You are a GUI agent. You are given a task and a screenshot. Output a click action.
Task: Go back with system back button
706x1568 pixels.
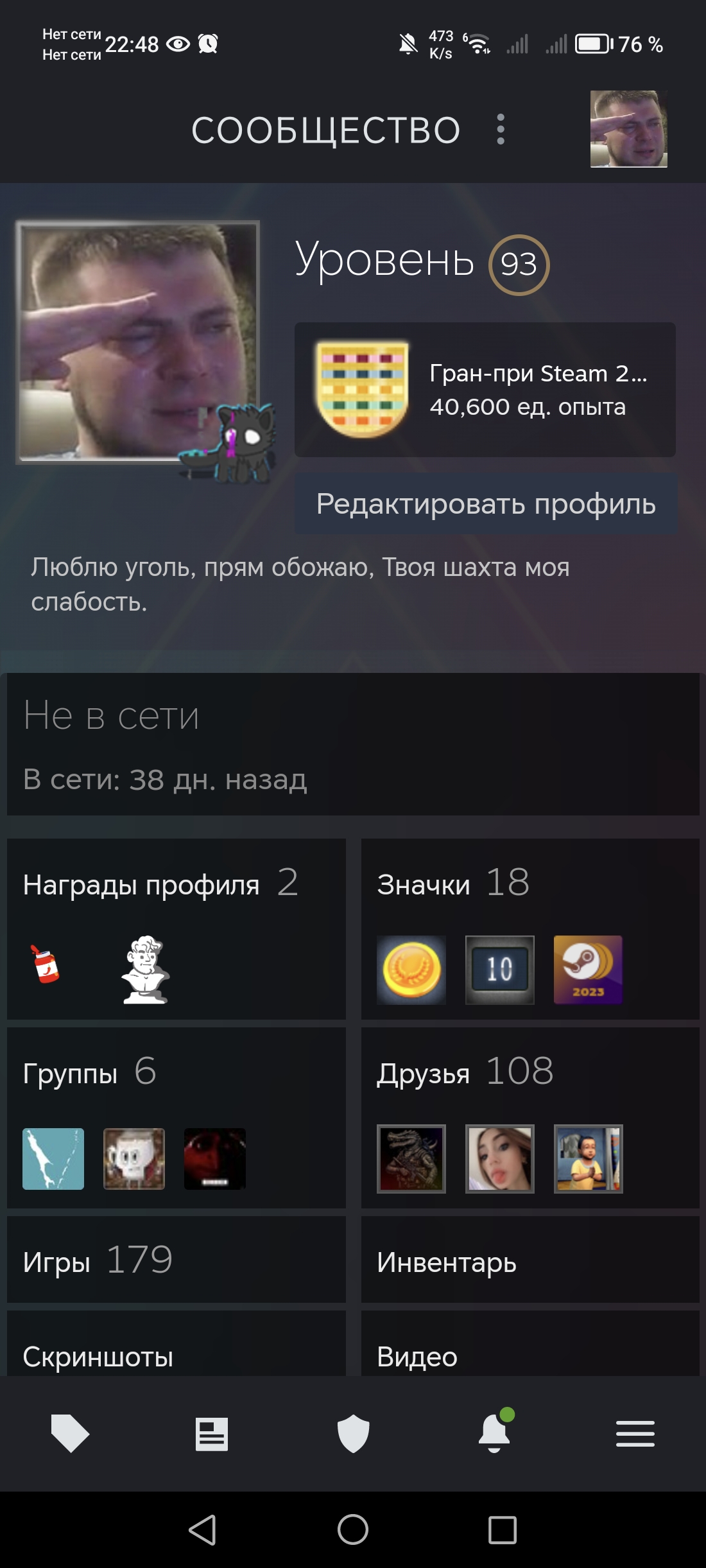203,1529
